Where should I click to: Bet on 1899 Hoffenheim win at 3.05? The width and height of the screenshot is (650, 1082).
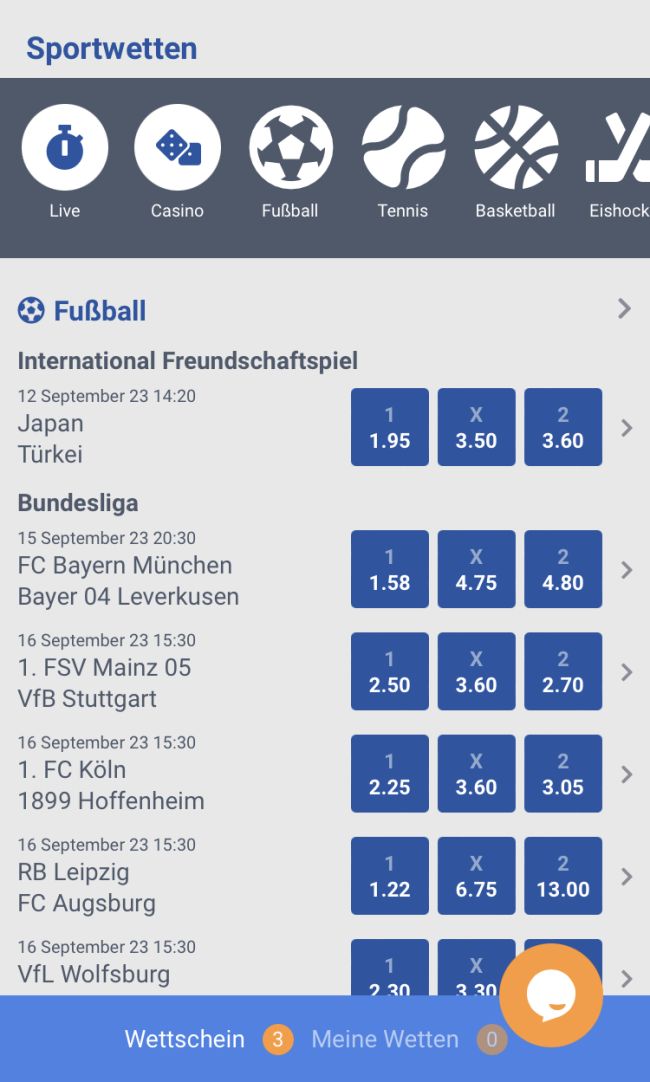tap(563, 773)
